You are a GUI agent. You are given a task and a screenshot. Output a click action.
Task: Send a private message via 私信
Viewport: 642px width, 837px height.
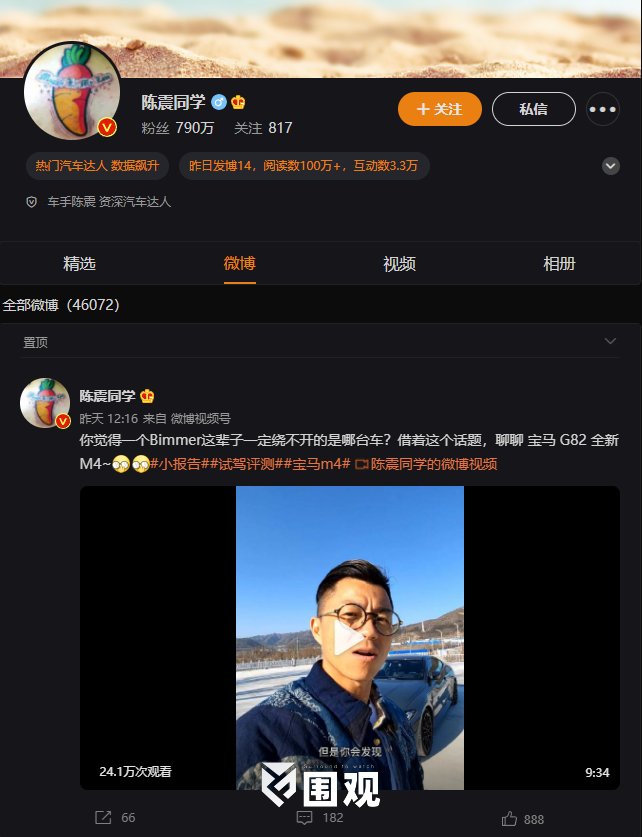pos(533,109)
